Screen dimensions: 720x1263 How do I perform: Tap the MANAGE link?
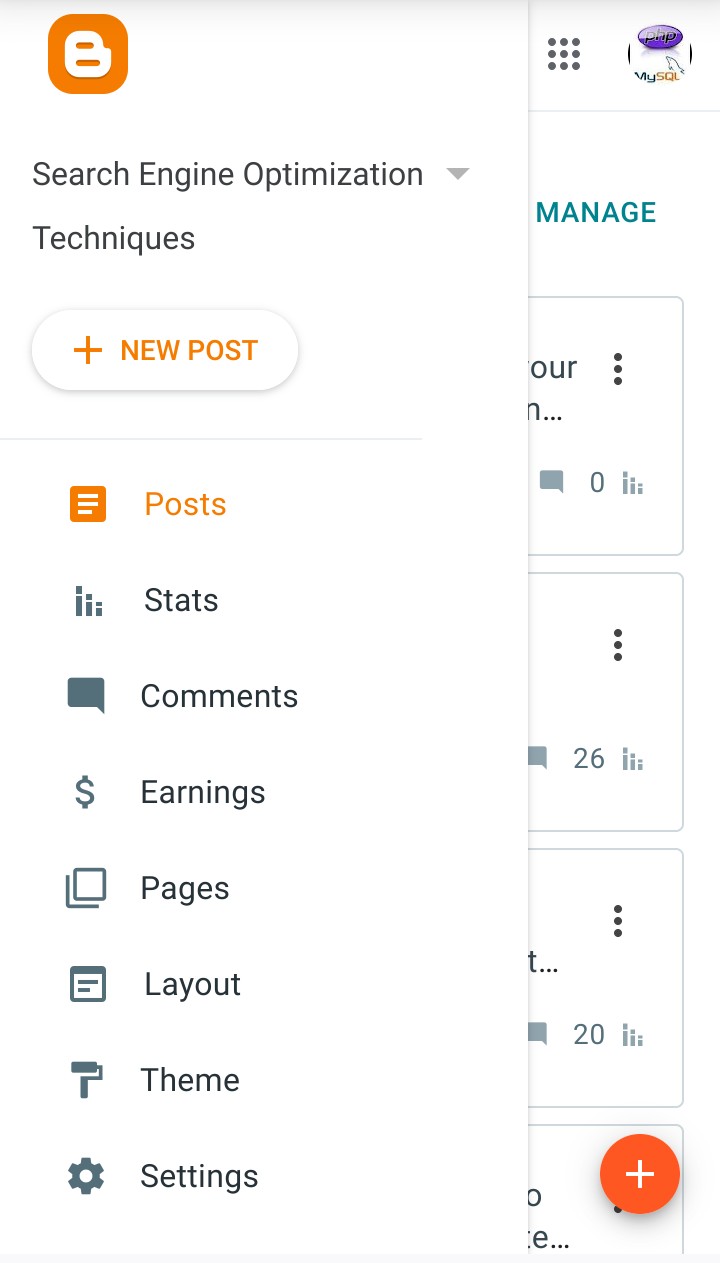[x=596, y=212]
